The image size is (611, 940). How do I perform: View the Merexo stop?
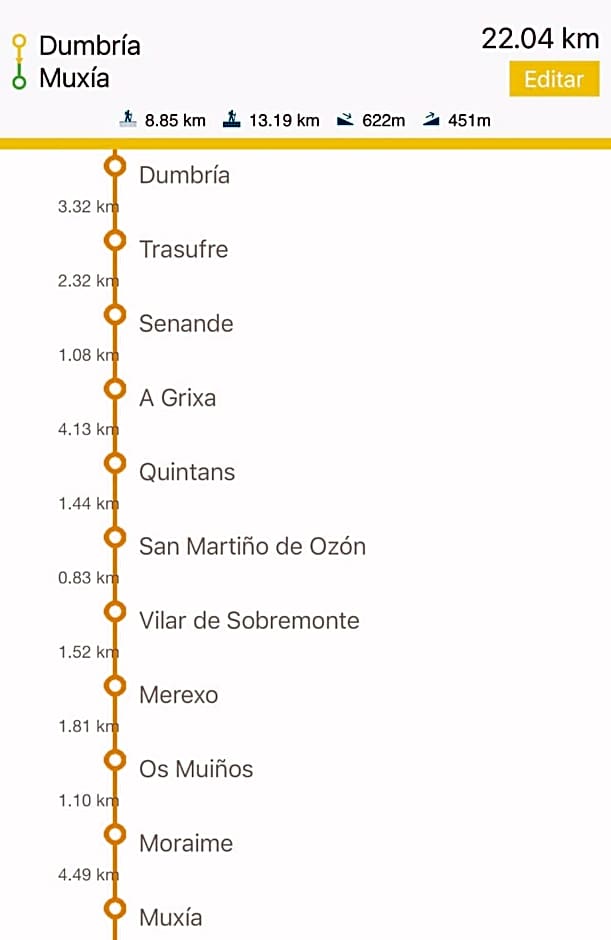point(178,695)
